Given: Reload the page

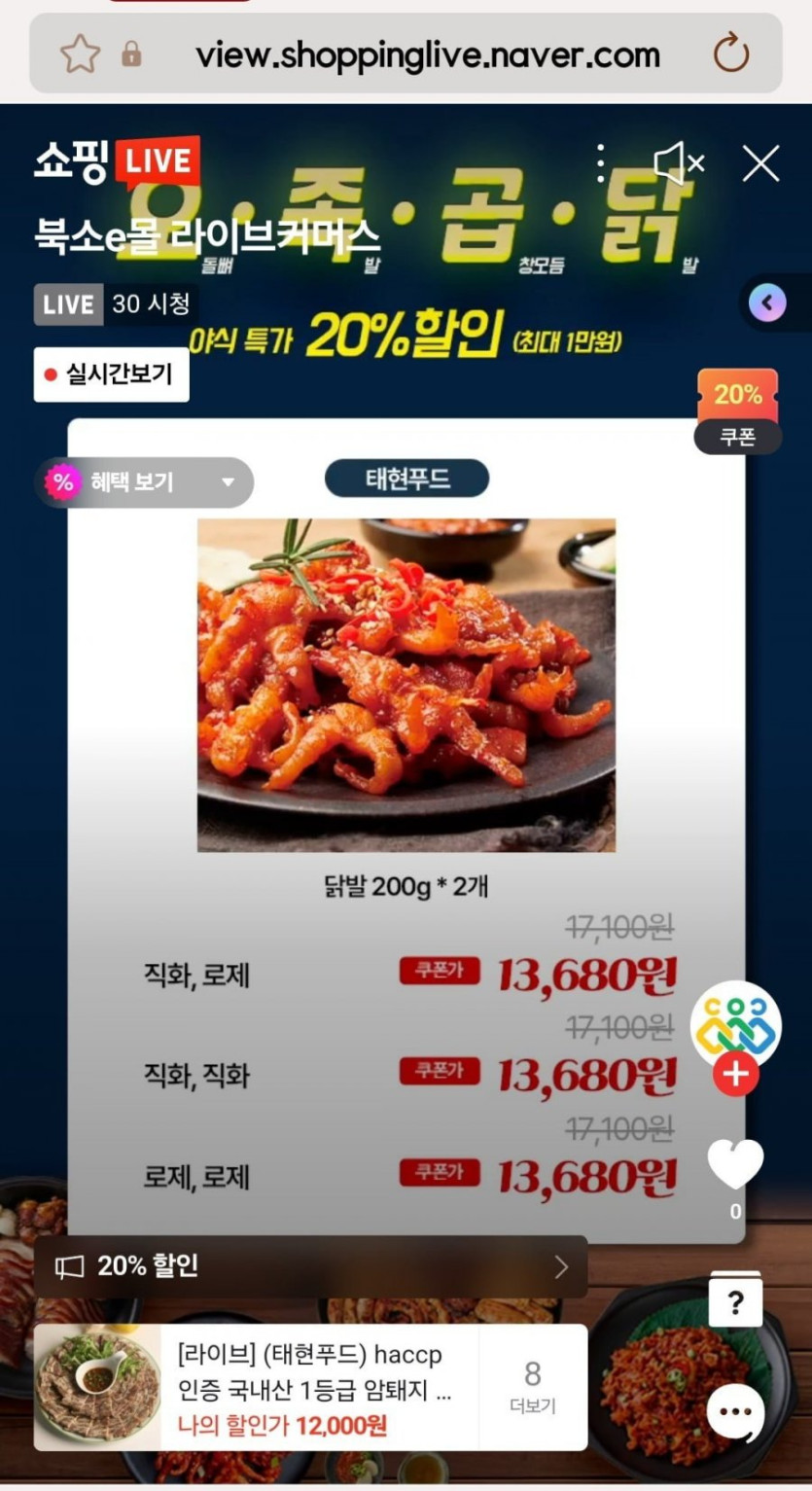Looking at the screenshot, I should click(731, 54).
